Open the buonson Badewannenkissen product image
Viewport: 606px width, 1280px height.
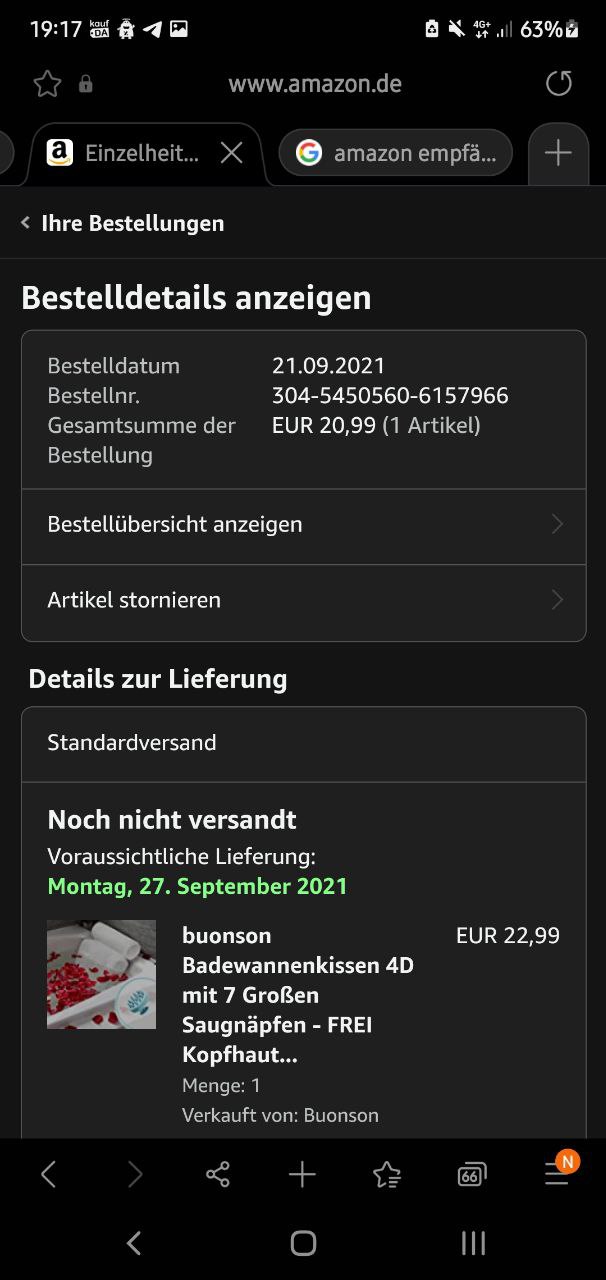click(101, 974)
